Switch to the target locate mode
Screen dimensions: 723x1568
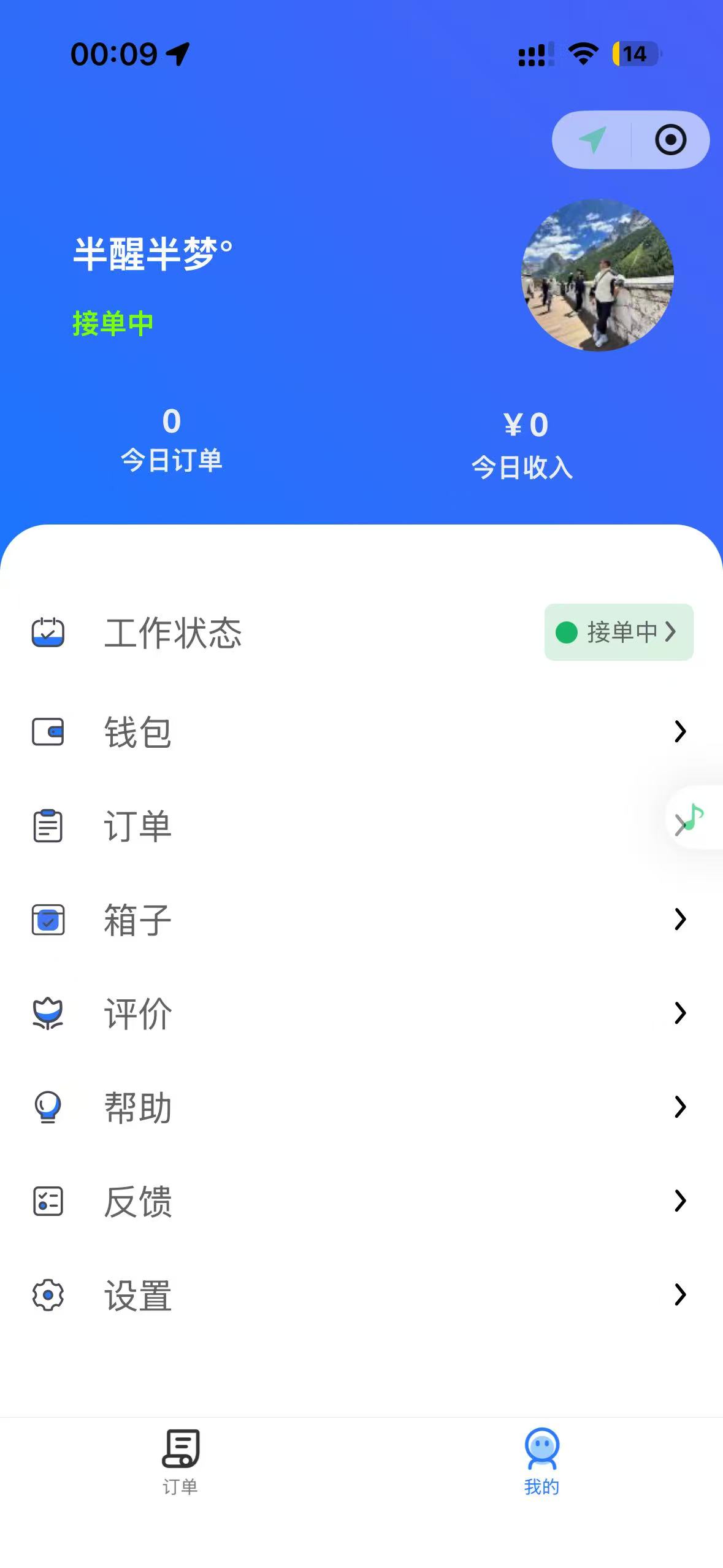(670, 139)
